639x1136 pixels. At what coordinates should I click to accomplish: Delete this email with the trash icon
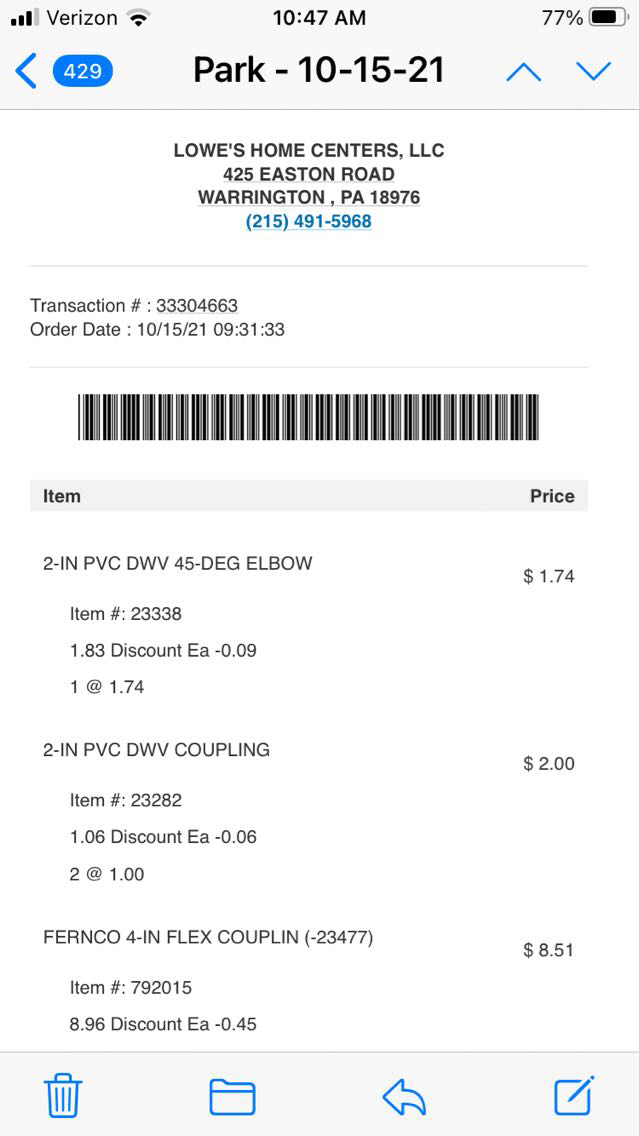coord(63,1096)
